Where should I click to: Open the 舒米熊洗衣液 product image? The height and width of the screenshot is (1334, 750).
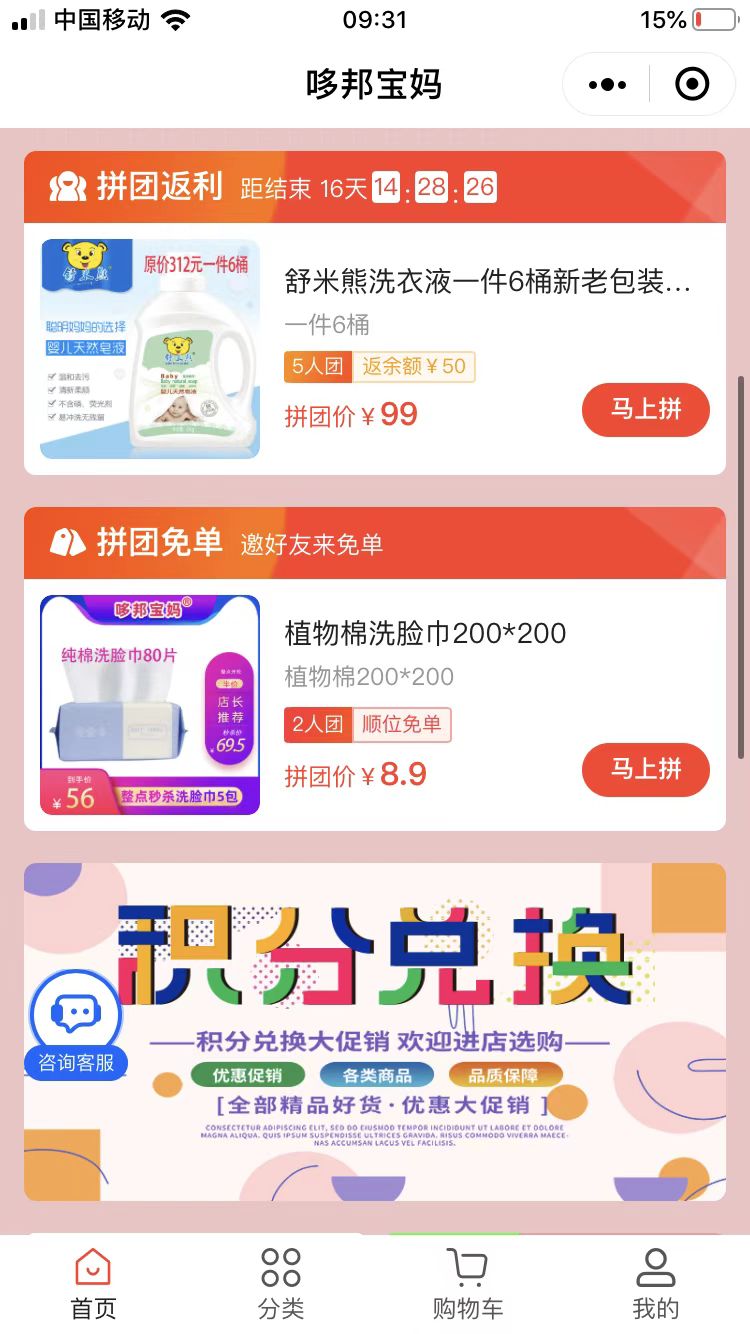[x=150, y=349]
